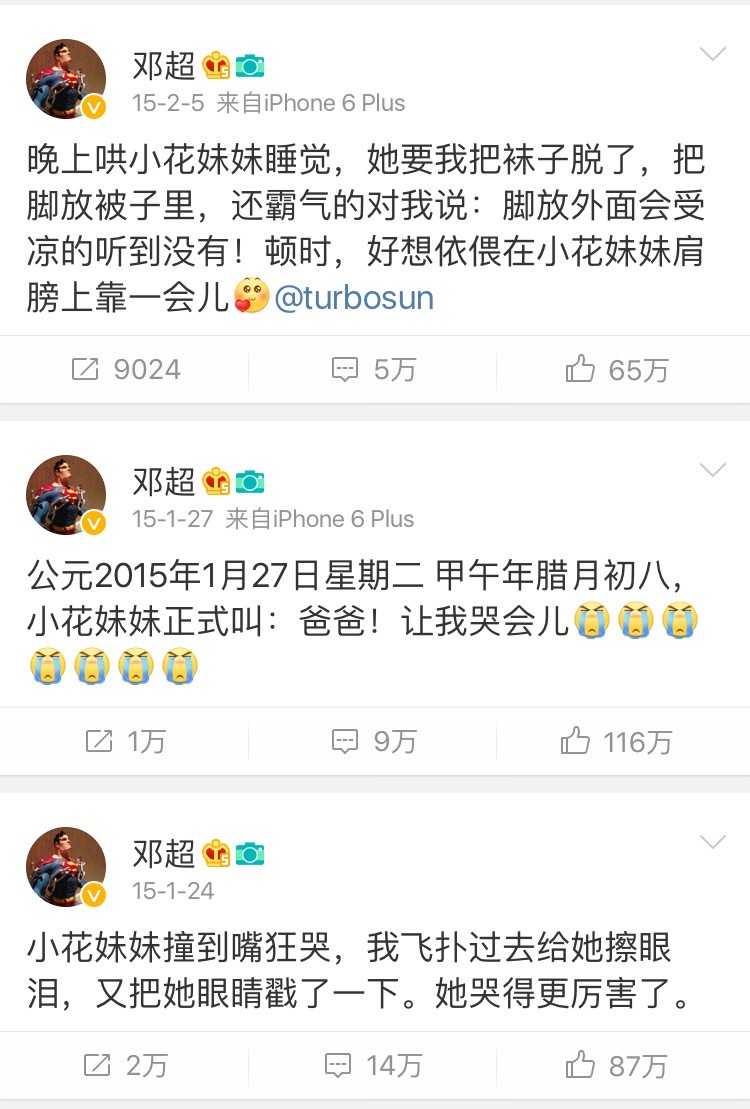The width and height of the screenshot is (750, 1109).
Task: Expand the dropdown arrow on the 15-1-27 post
Action: [713, 470]
